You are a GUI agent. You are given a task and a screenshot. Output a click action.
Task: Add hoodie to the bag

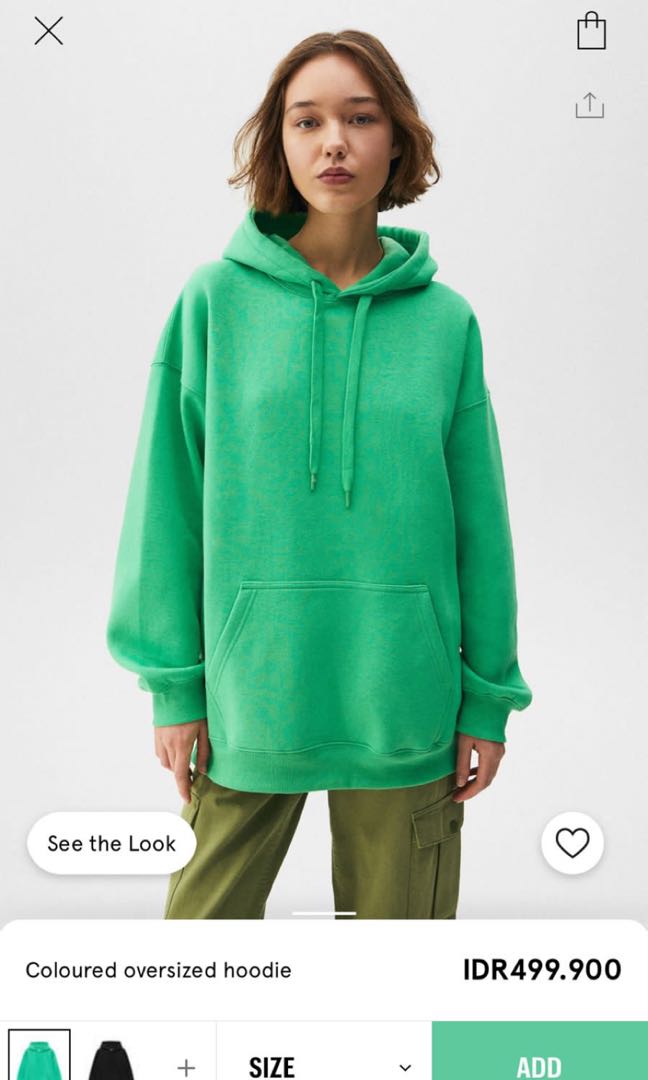tap(540, 1052)
